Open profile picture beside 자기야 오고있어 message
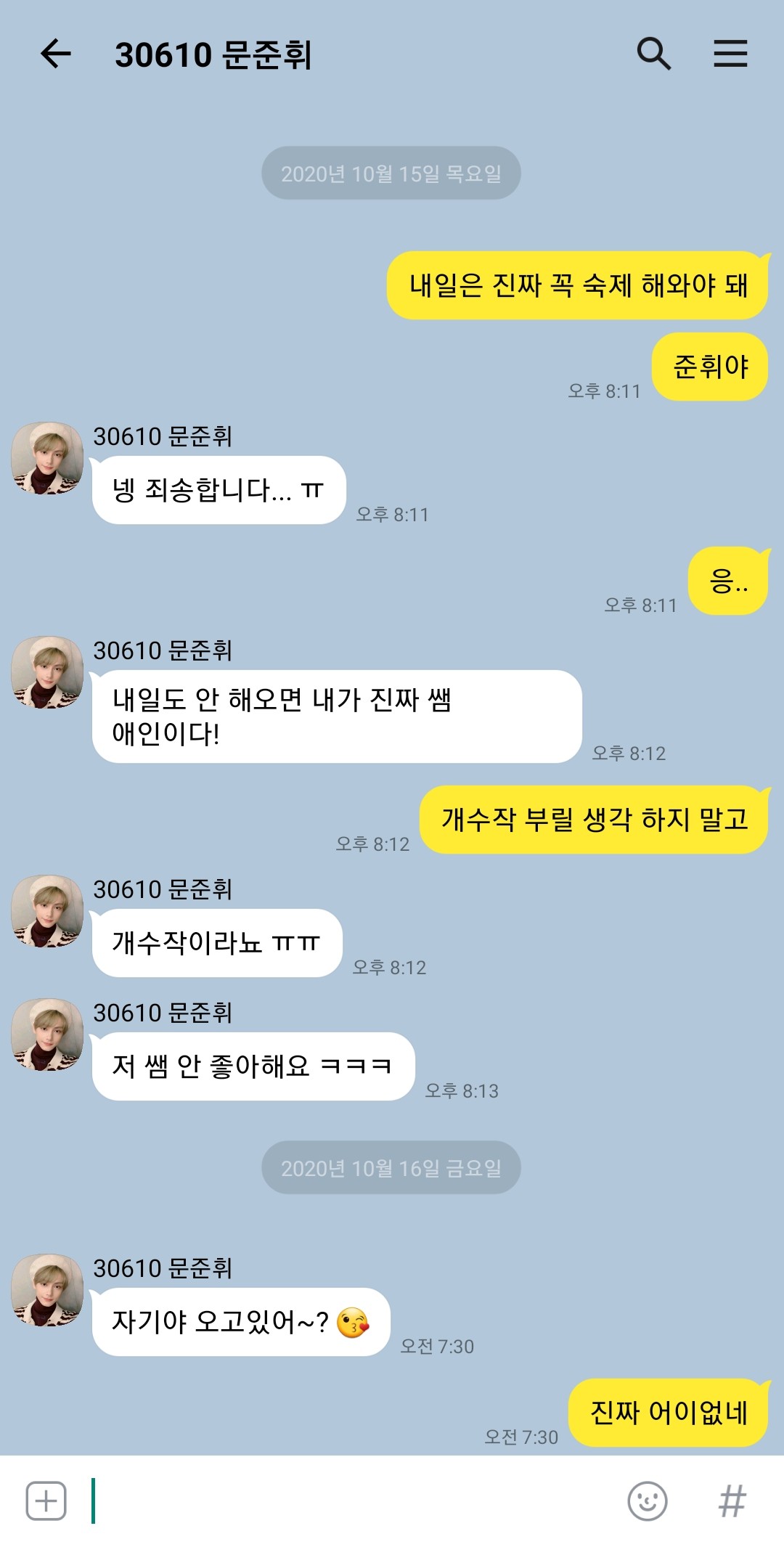This screenshot has width=784, height=1547. point(47,1290)
